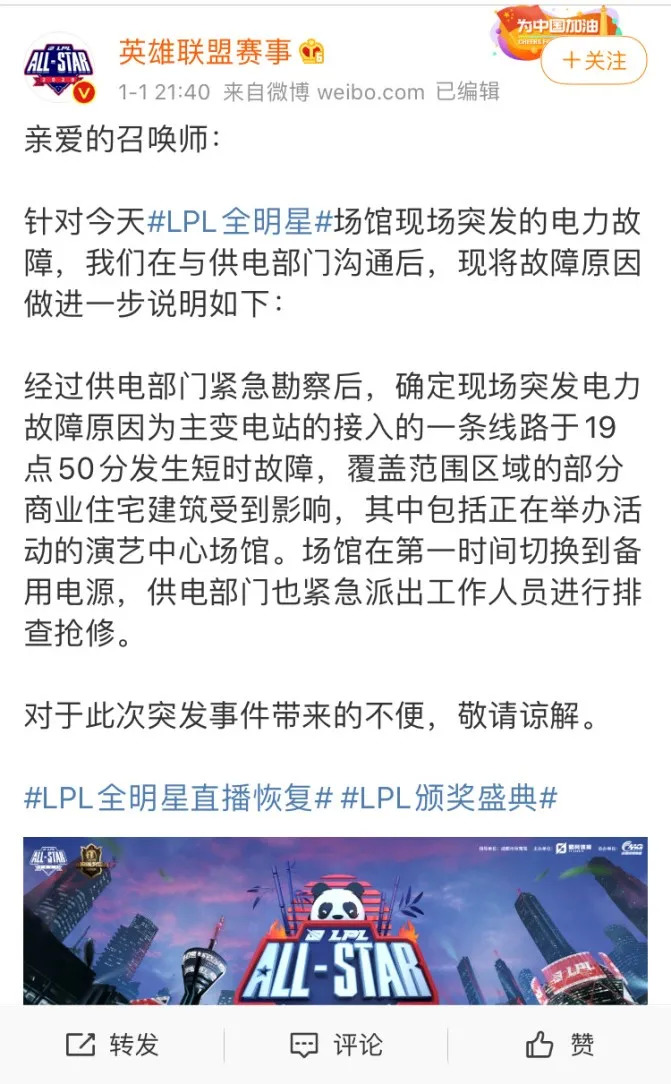
Task: Comment on this post with 评论
Action: (335, 1045)
